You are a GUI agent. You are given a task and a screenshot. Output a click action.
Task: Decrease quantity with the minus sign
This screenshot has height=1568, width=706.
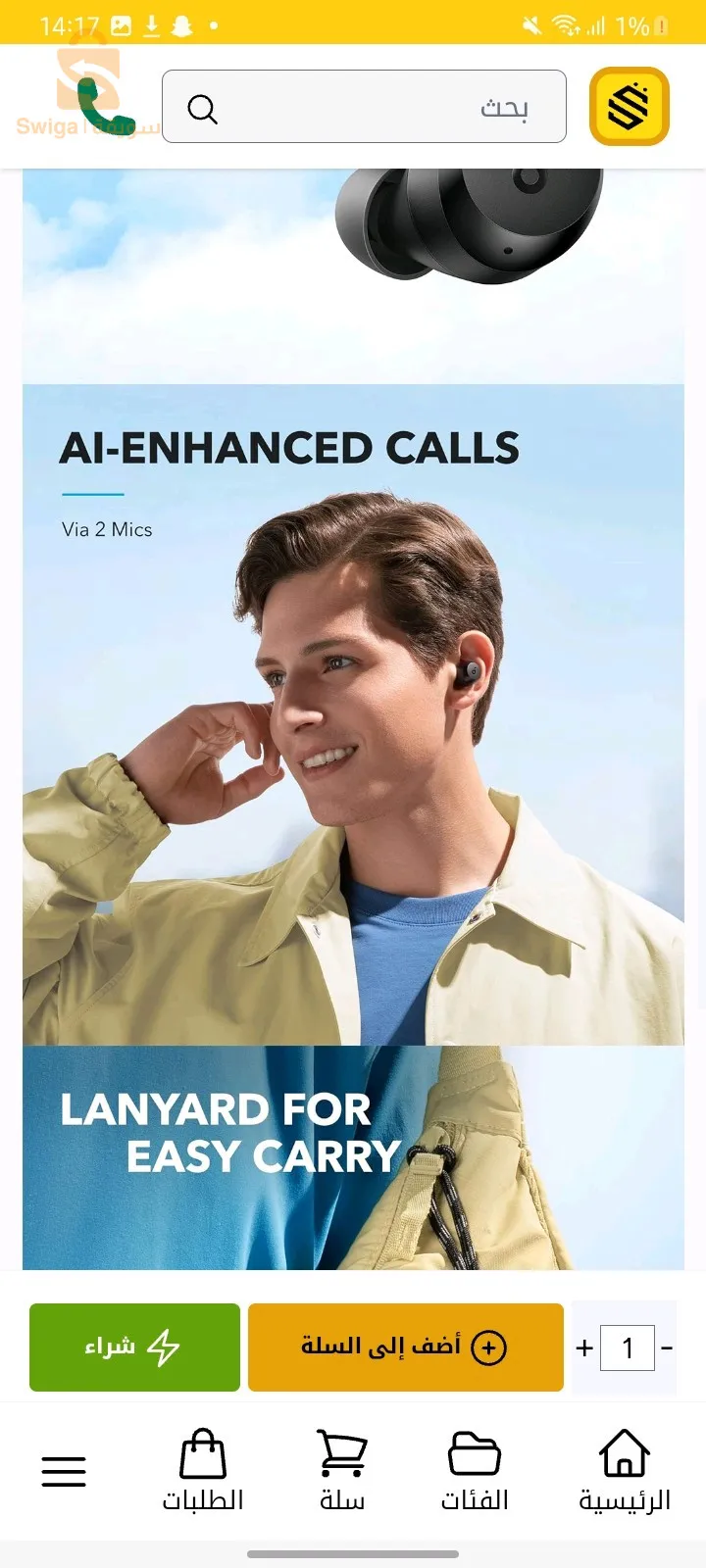[x=667, y=1348]
